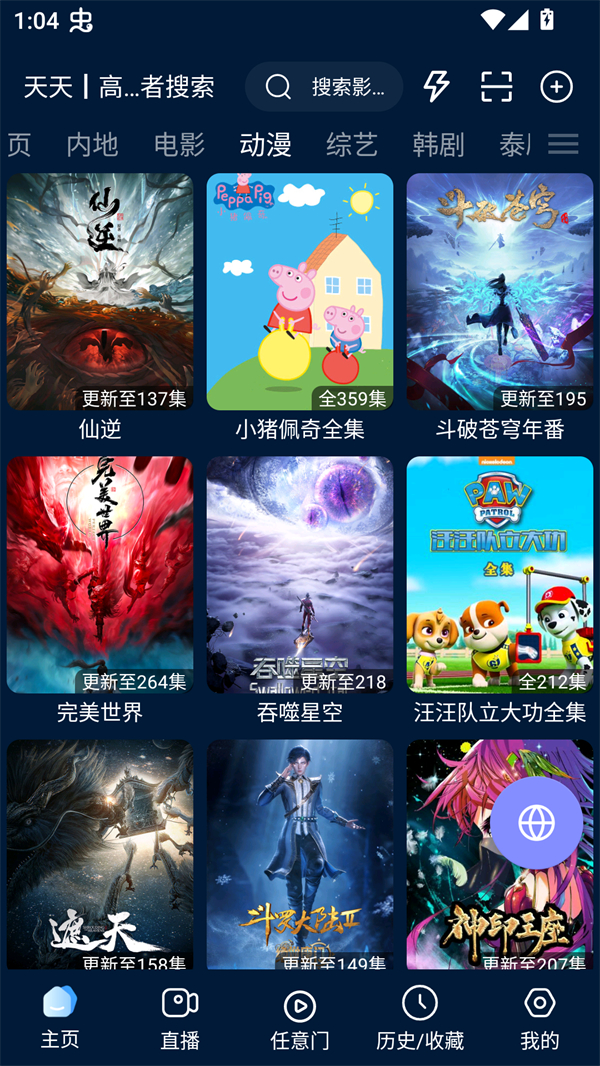
Task: Switch to the 电影 tab
Action: [179, 145]
